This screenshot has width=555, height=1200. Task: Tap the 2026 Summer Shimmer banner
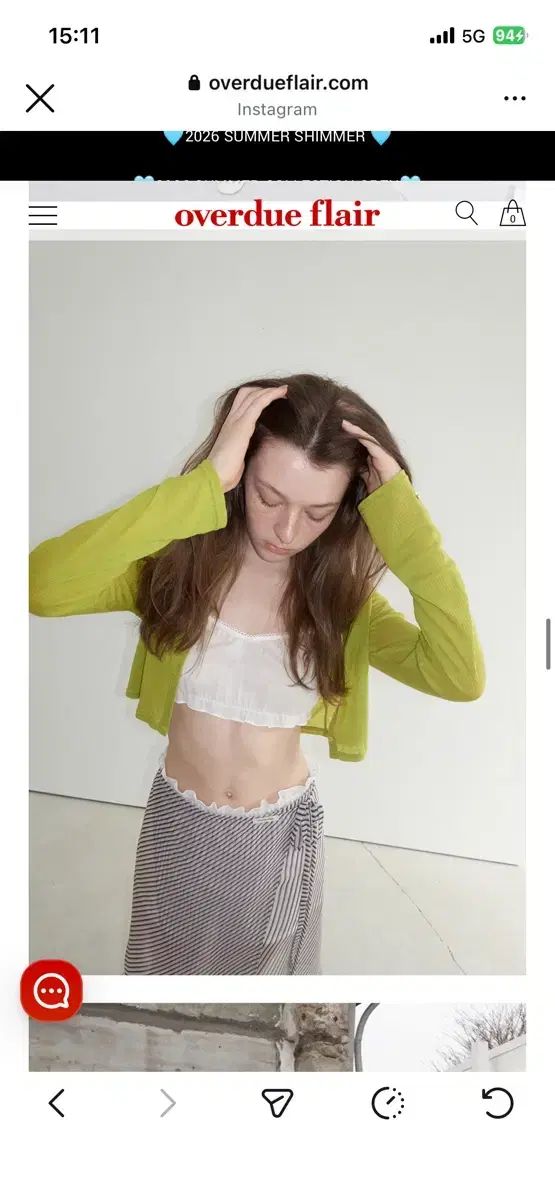tap(277, 138)
